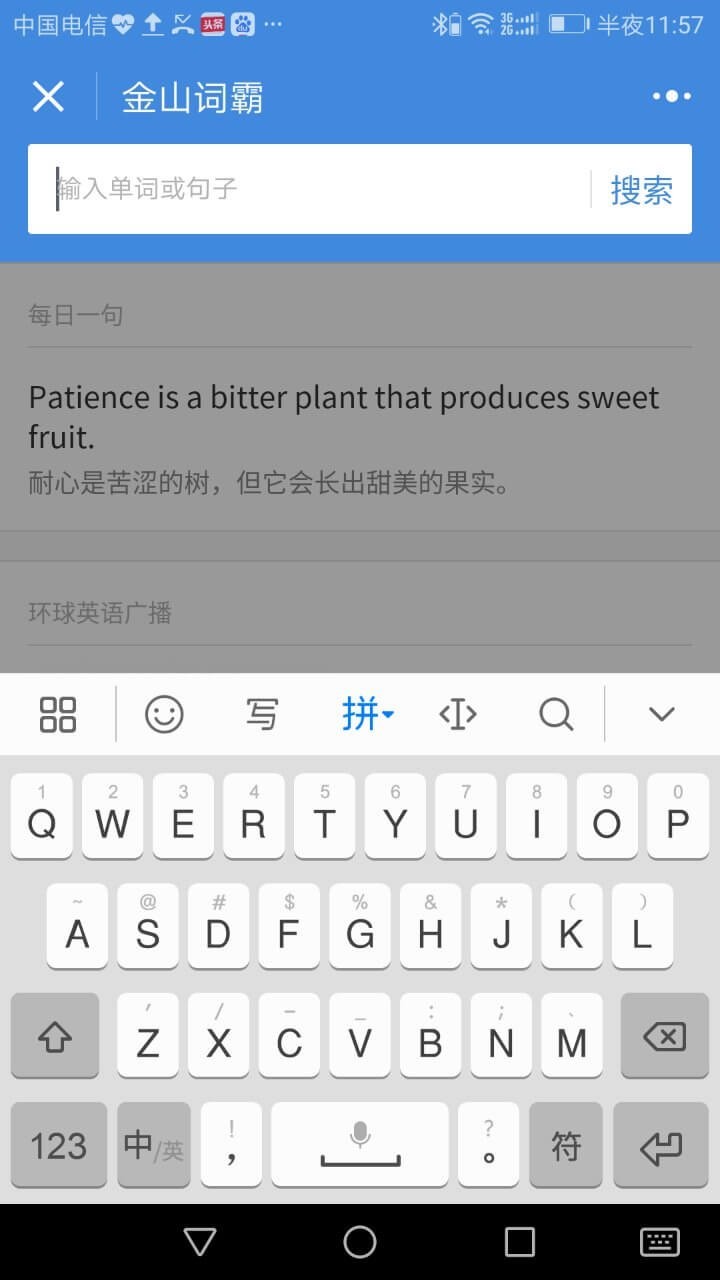Close the 金山词霸 mini program
This screenshot has width=720, height=1280.
coord(48,97)
